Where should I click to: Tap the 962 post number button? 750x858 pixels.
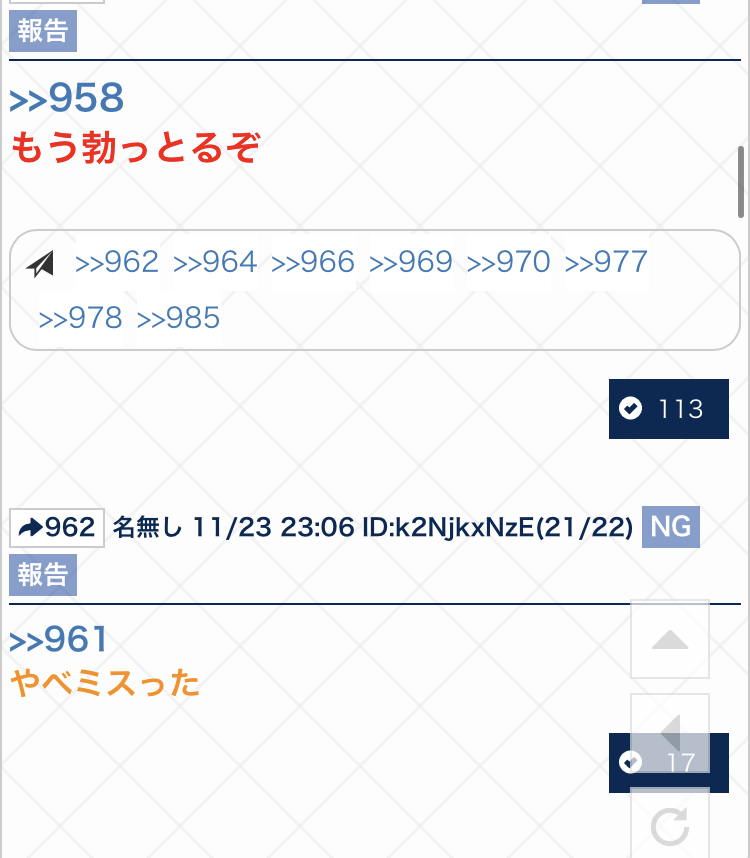57,527
